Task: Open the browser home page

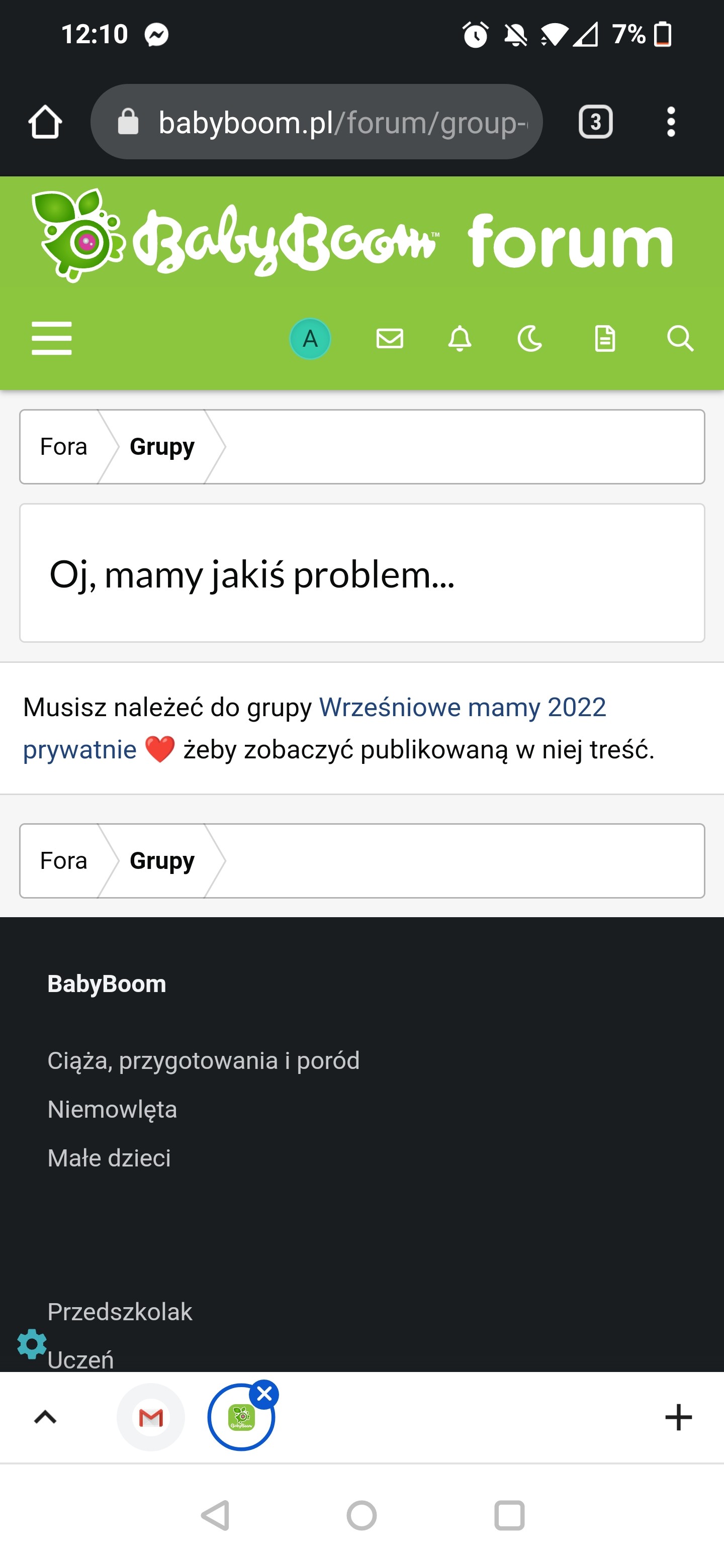Action: coord(45,122)
